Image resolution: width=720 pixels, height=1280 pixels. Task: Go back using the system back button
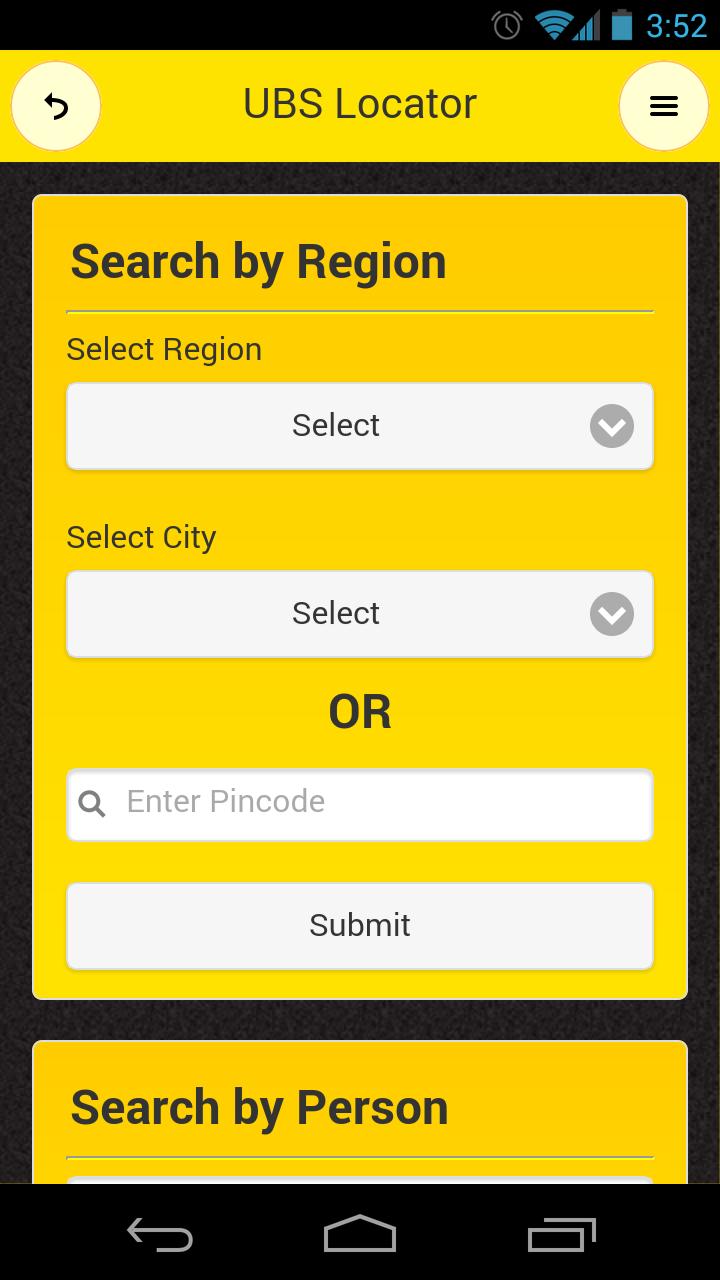click(x=160, y=1234)
